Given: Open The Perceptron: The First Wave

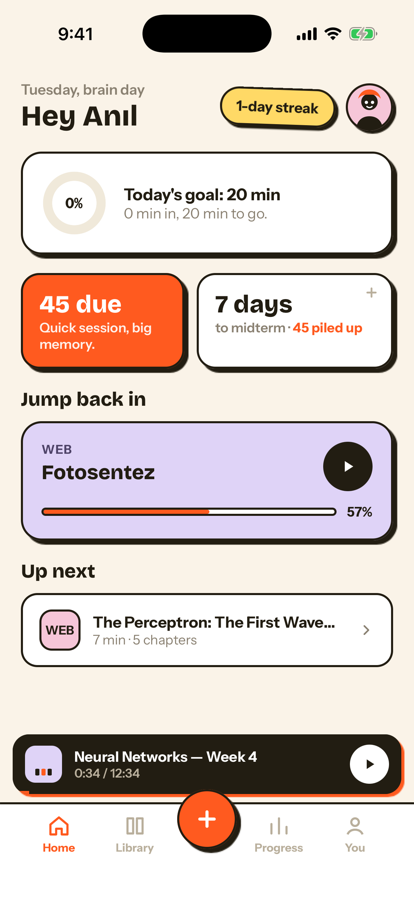Looking at the screenshot, I should [207, 630].
